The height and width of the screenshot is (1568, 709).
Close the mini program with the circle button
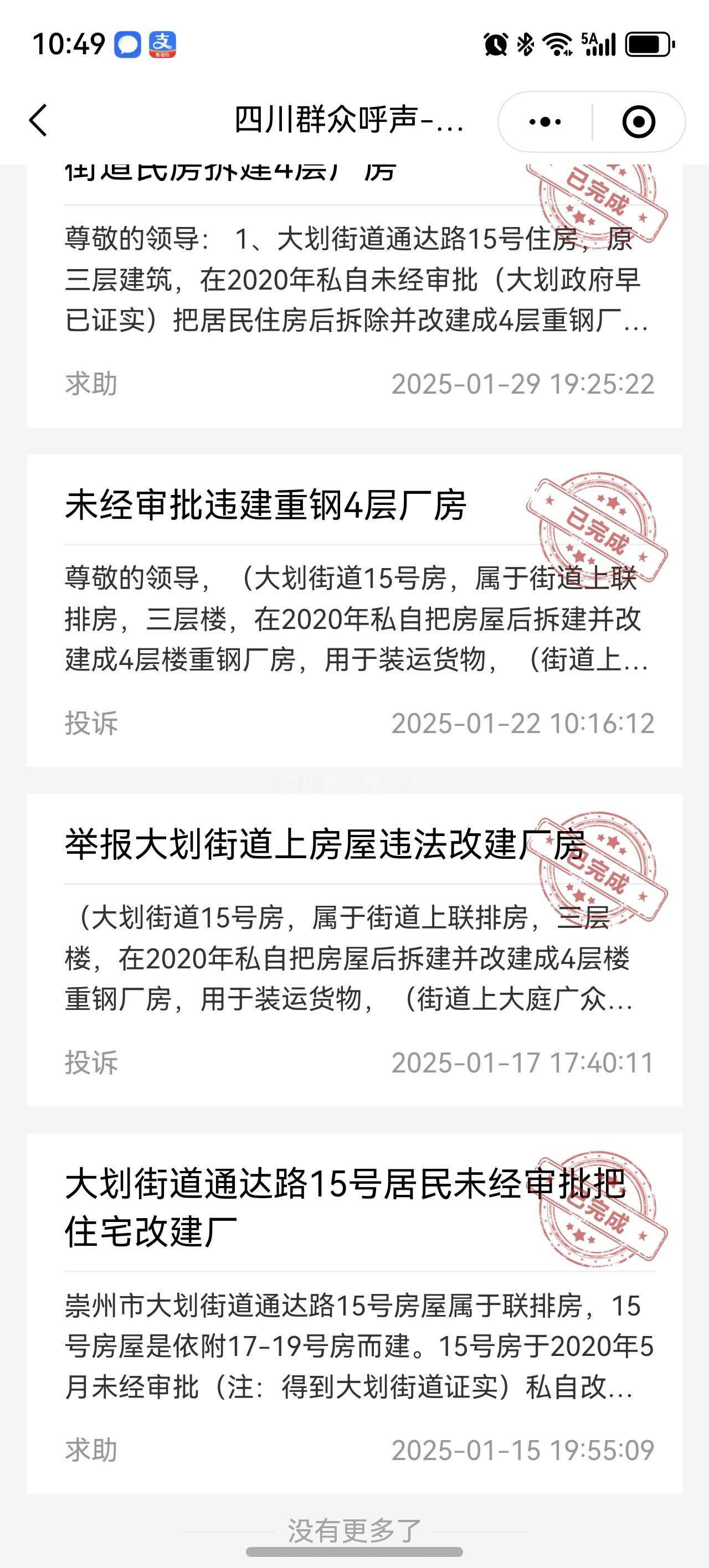click(x=638, y=122)
